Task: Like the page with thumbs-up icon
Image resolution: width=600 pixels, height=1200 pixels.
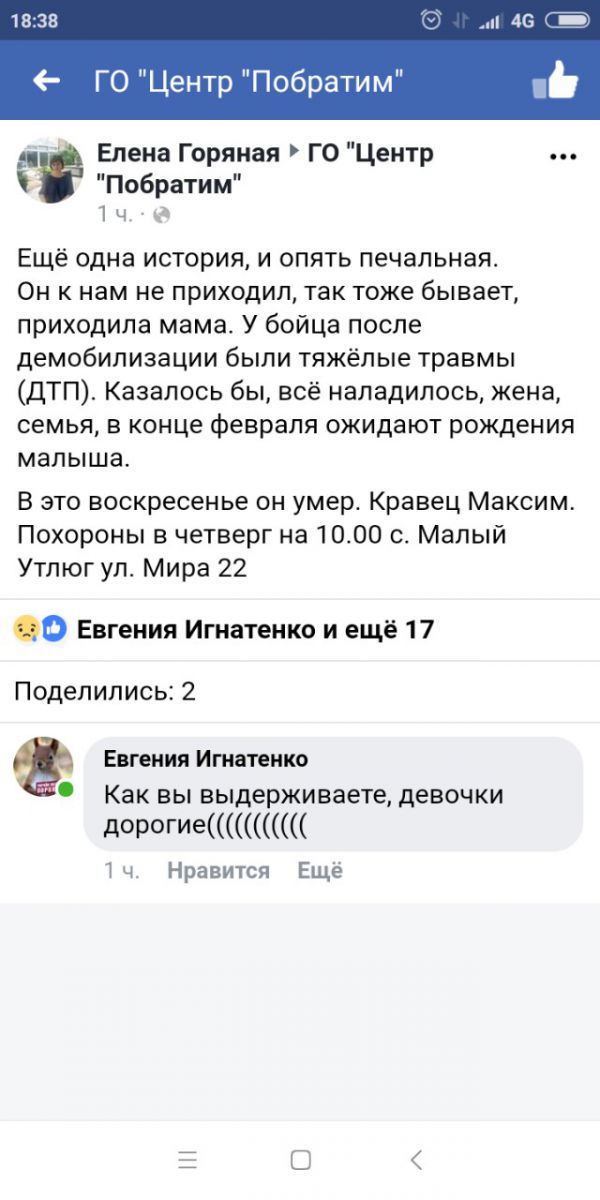Action: pos(555,81)
